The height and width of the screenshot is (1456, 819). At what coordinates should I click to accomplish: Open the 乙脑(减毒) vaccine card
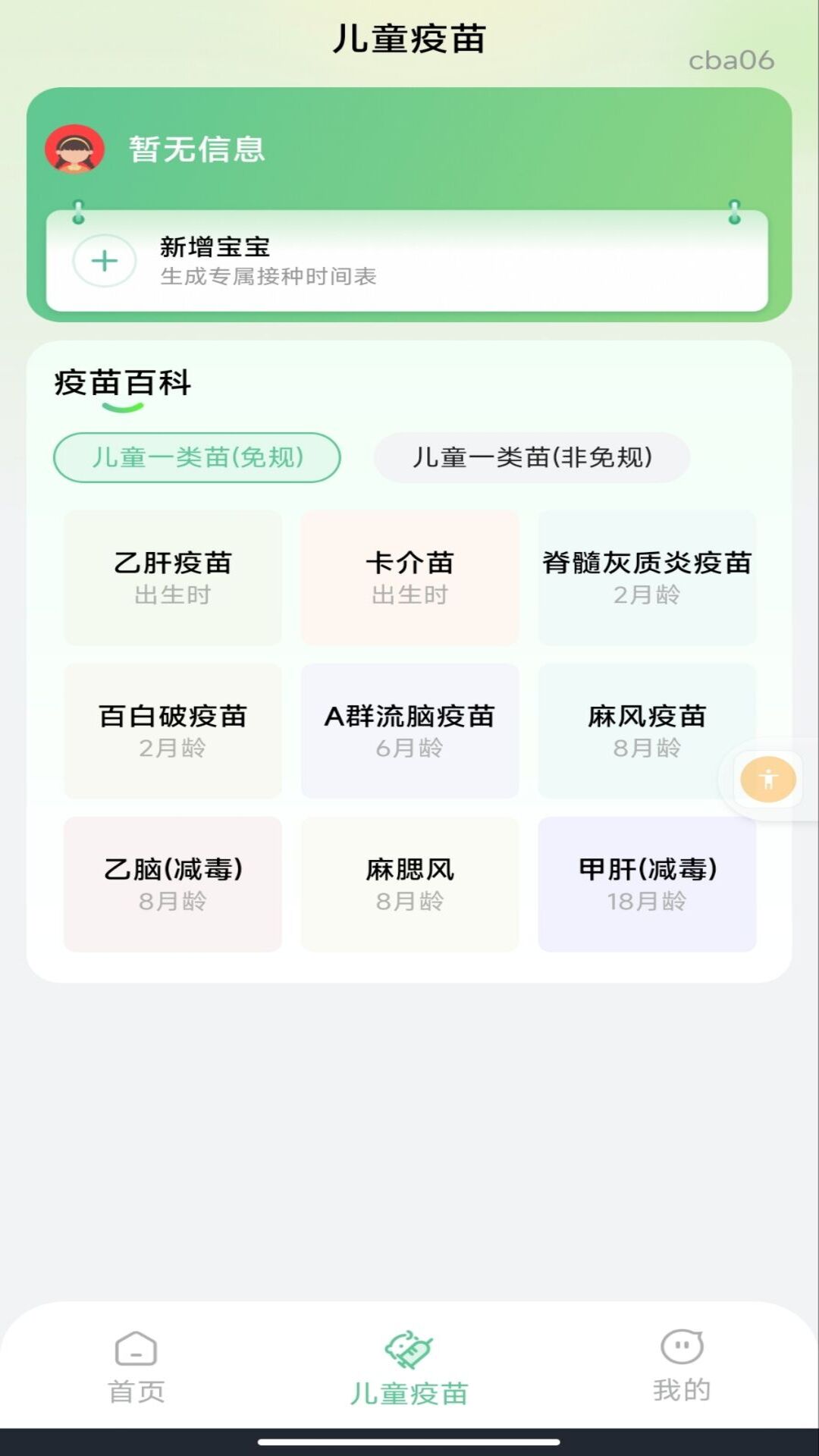click(x=172, y=883)
